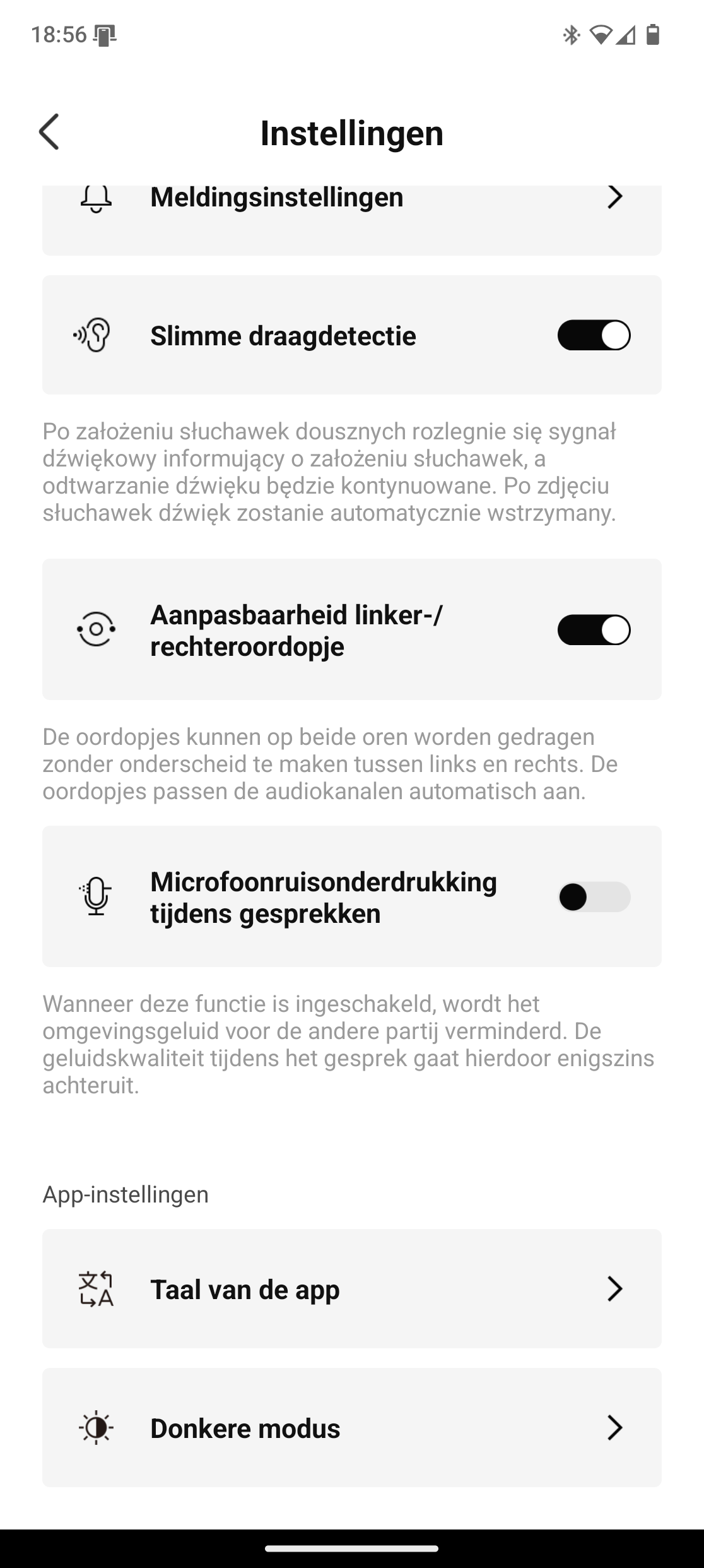Go back from Instellingen

click(x=49, y=132)
